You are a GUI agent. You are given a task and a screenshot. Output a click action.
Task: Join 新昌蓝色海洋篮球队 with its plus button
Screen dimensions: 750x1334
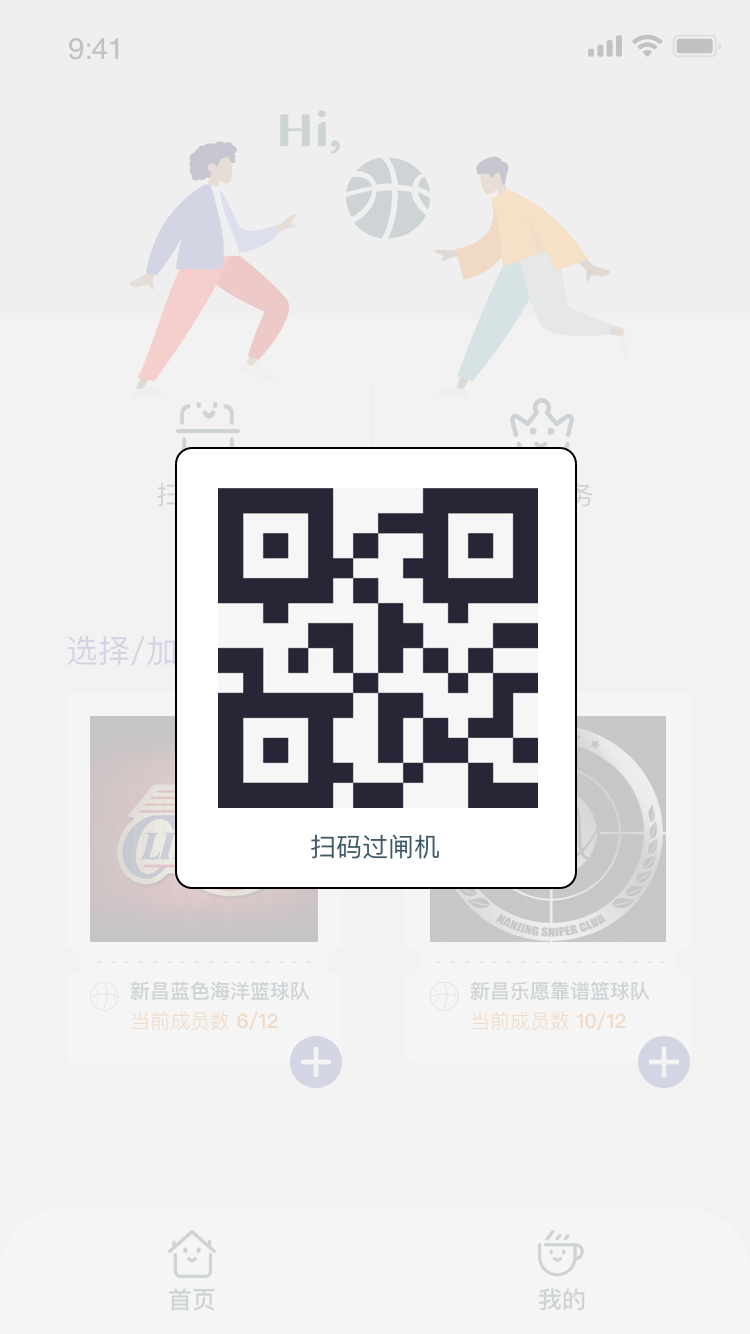pyautogui.click(x=316, y=1062)
